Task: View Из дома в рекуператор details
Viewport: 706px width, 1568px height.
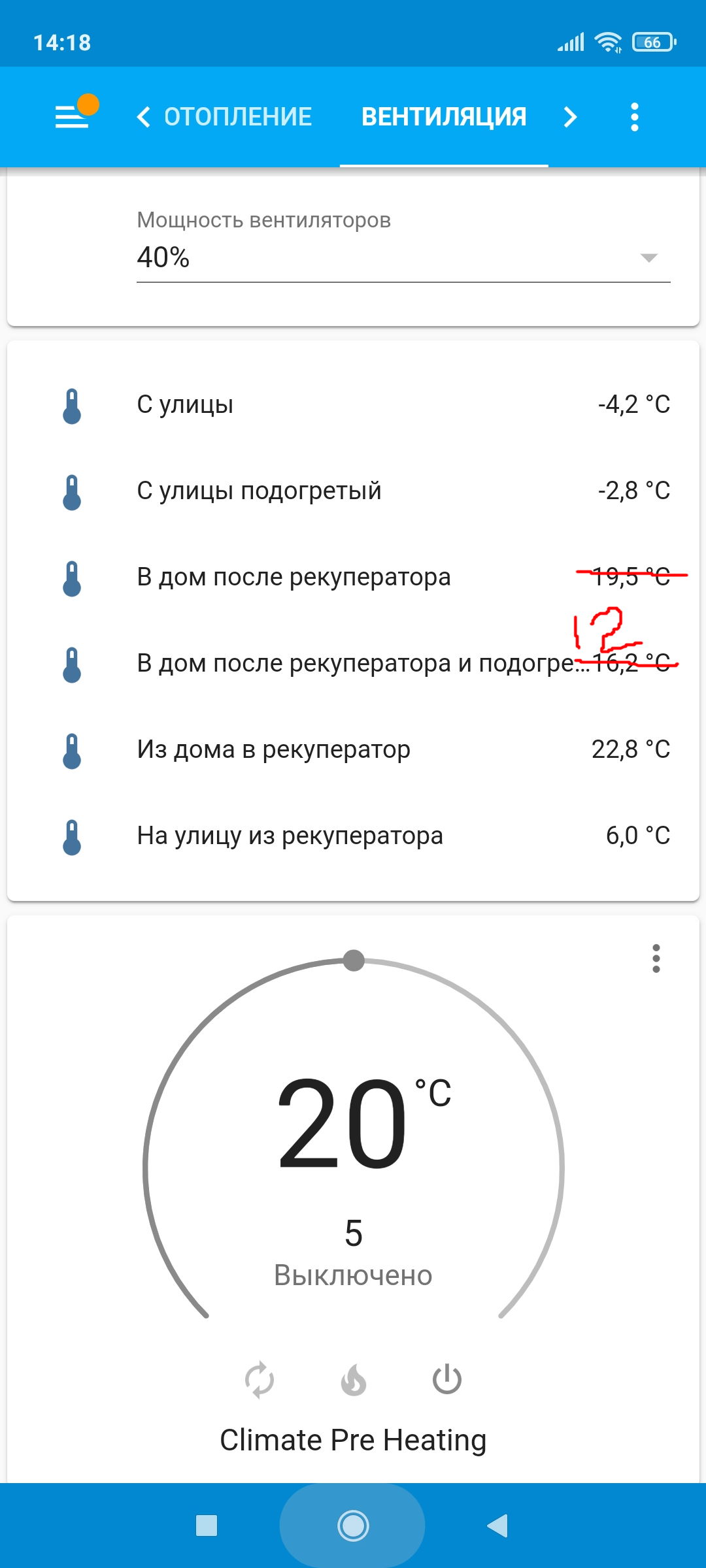Action: pos(353,750)
